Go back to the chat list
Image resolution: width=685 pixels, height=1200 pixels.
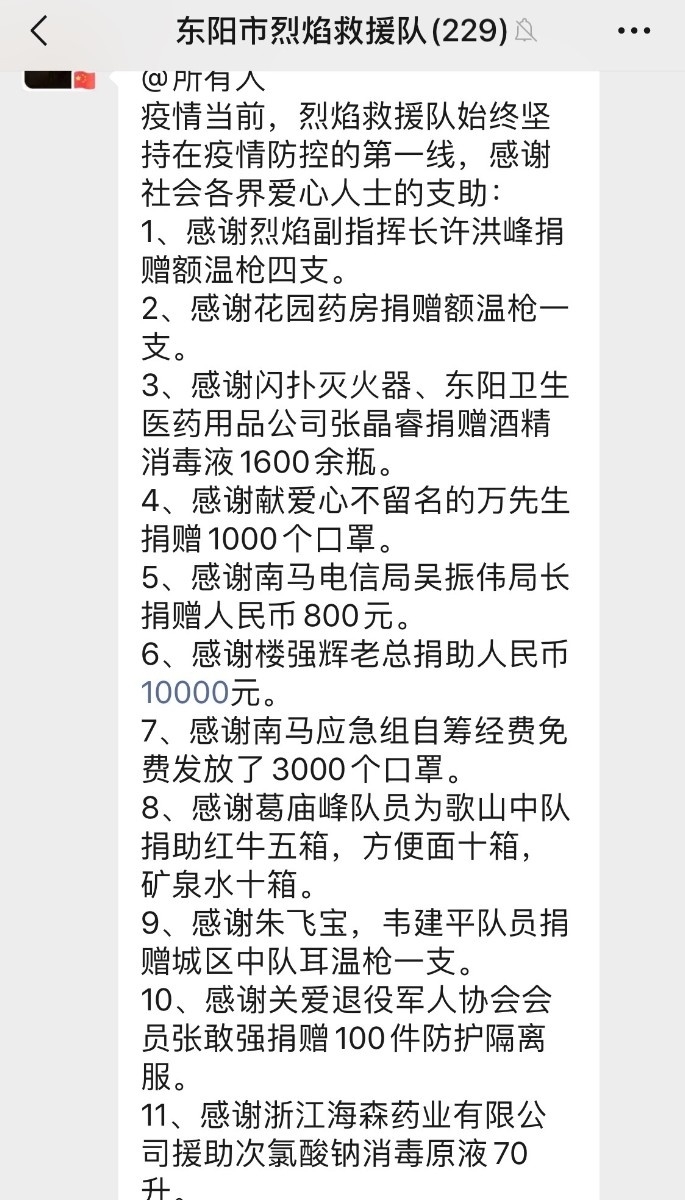click(x=38, y=32)
